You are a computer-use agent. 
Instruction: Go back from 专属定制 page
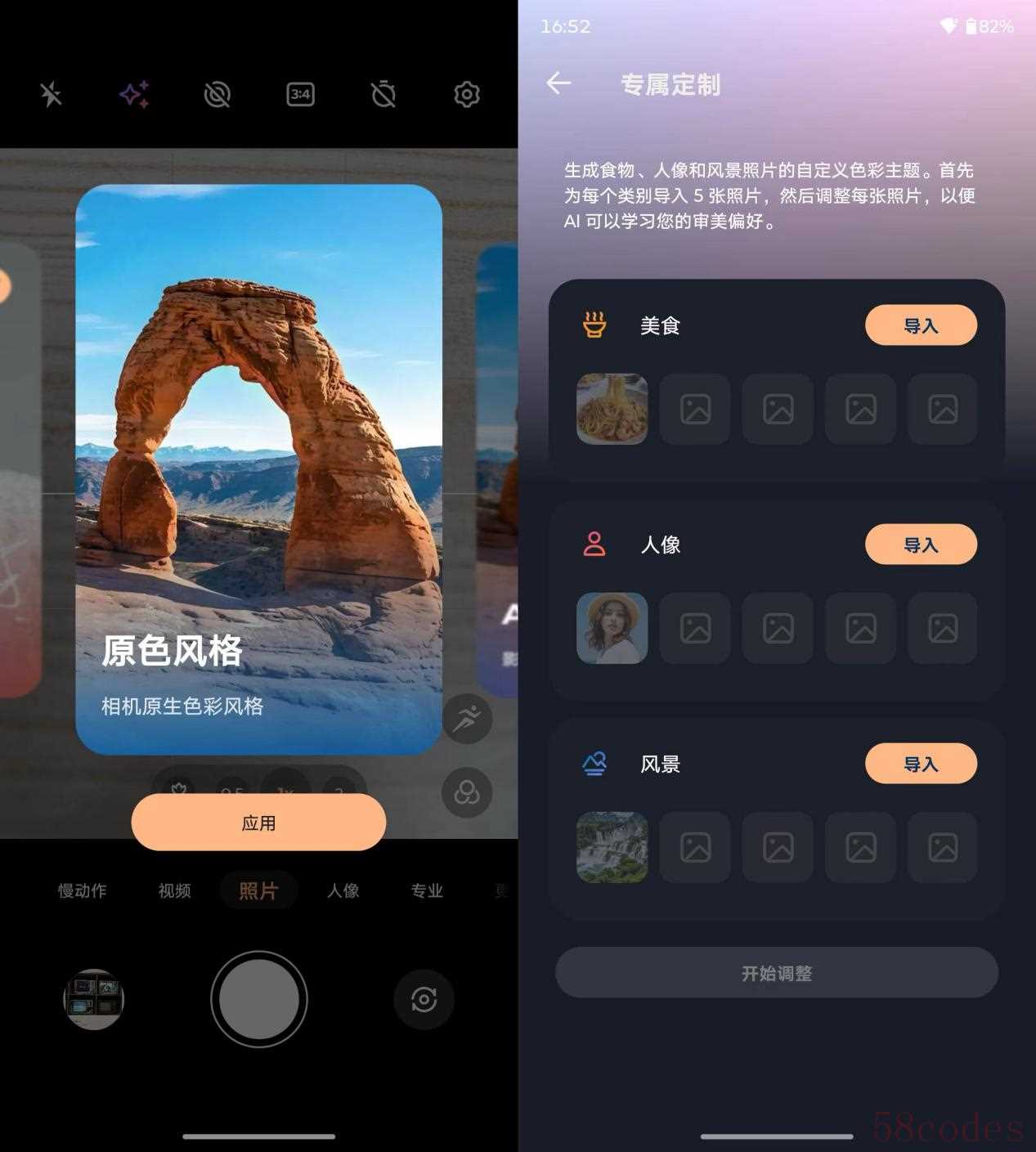click(x=558, y=83)
